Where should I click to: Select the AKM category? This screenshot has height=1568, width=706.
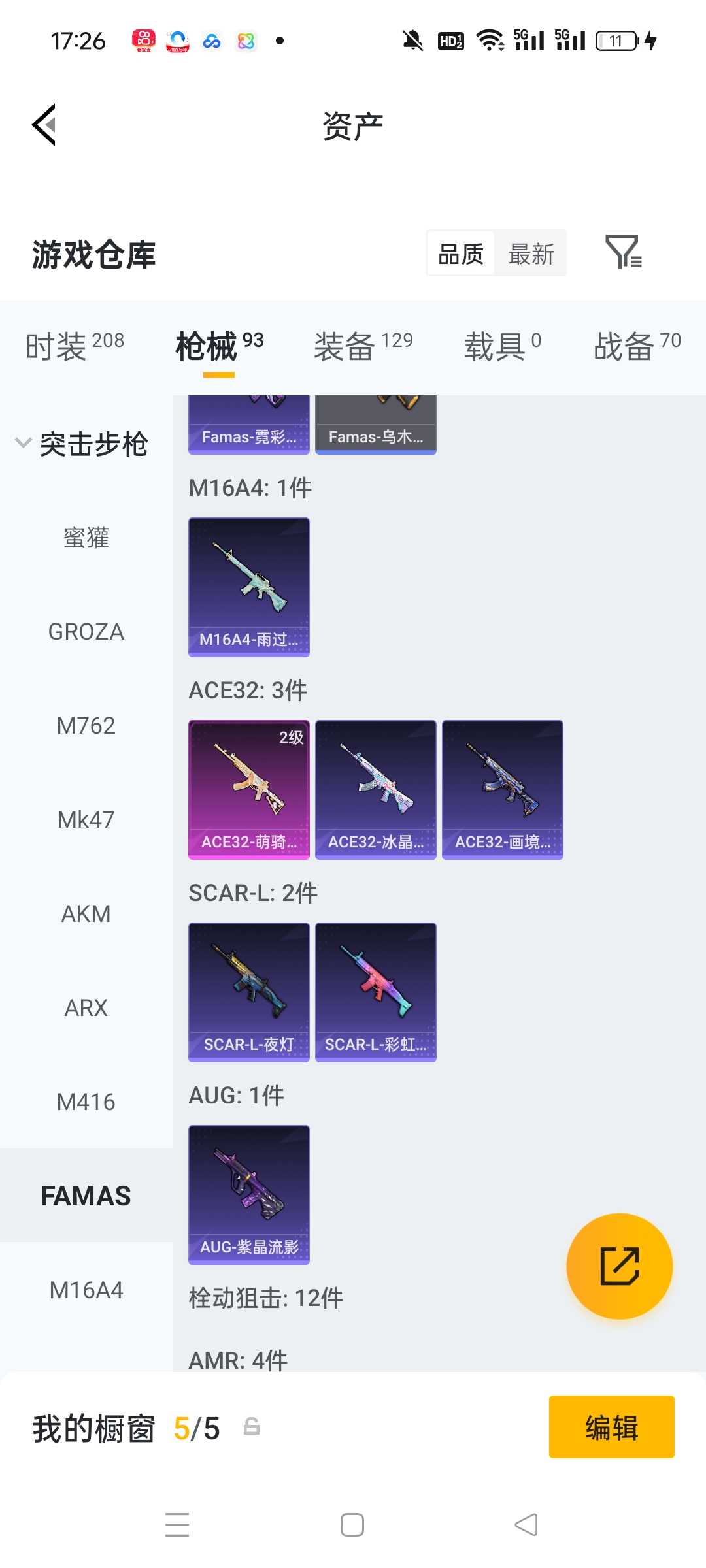pos(86,913)
